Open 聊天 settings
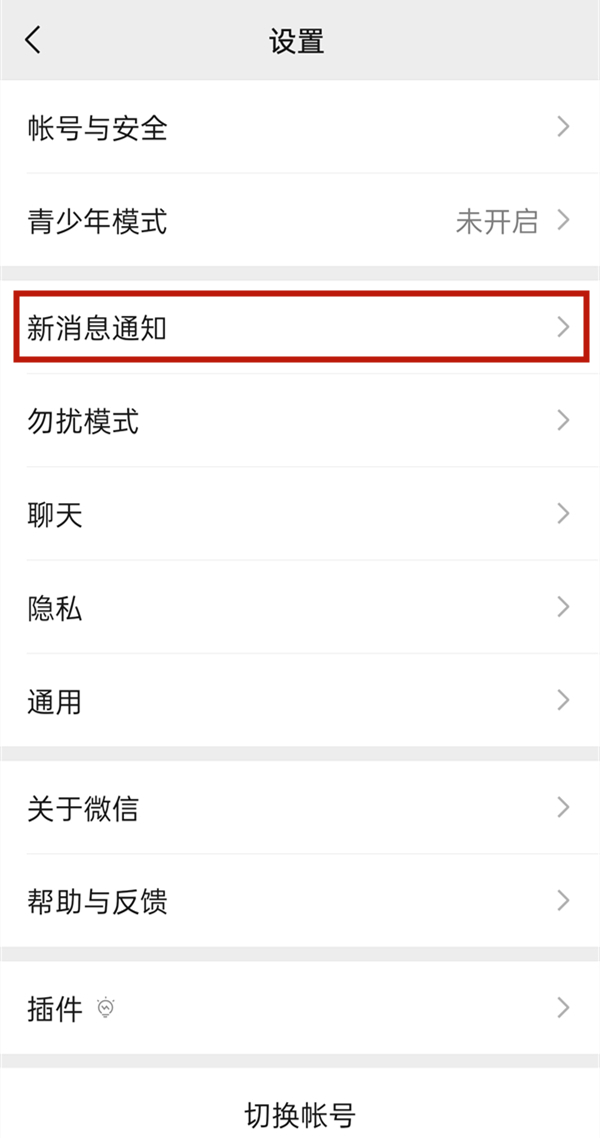The width and height of the screenshot is (600, 1138). point(300,514)
